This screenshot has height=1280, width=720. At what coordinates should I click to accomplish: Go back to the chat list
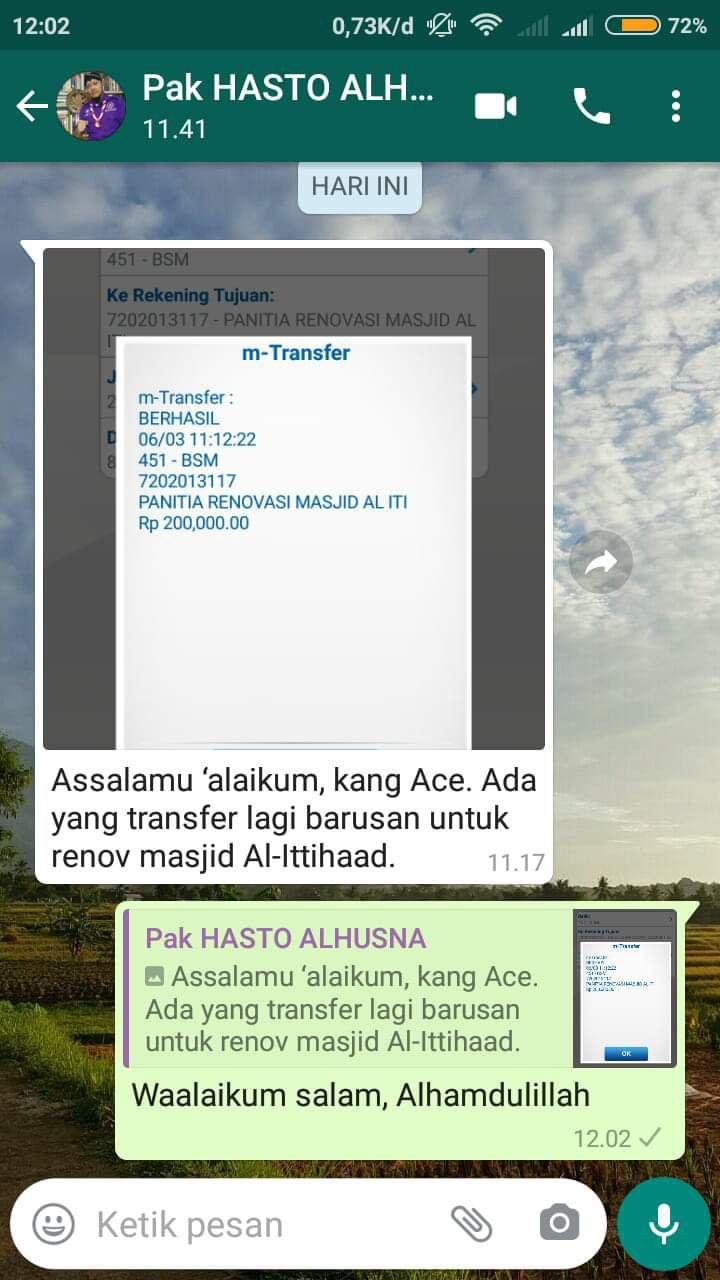click(32, 106)
